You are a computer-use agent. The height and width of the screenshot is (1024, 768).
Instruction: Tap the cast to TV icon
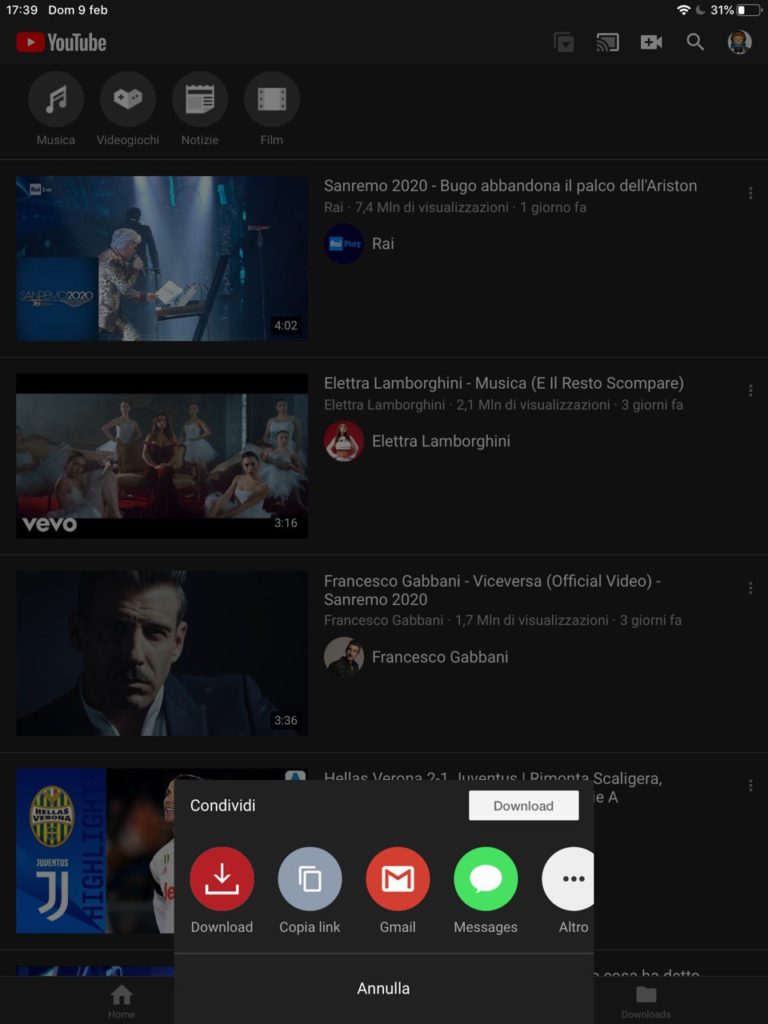[x=607, y=42]
